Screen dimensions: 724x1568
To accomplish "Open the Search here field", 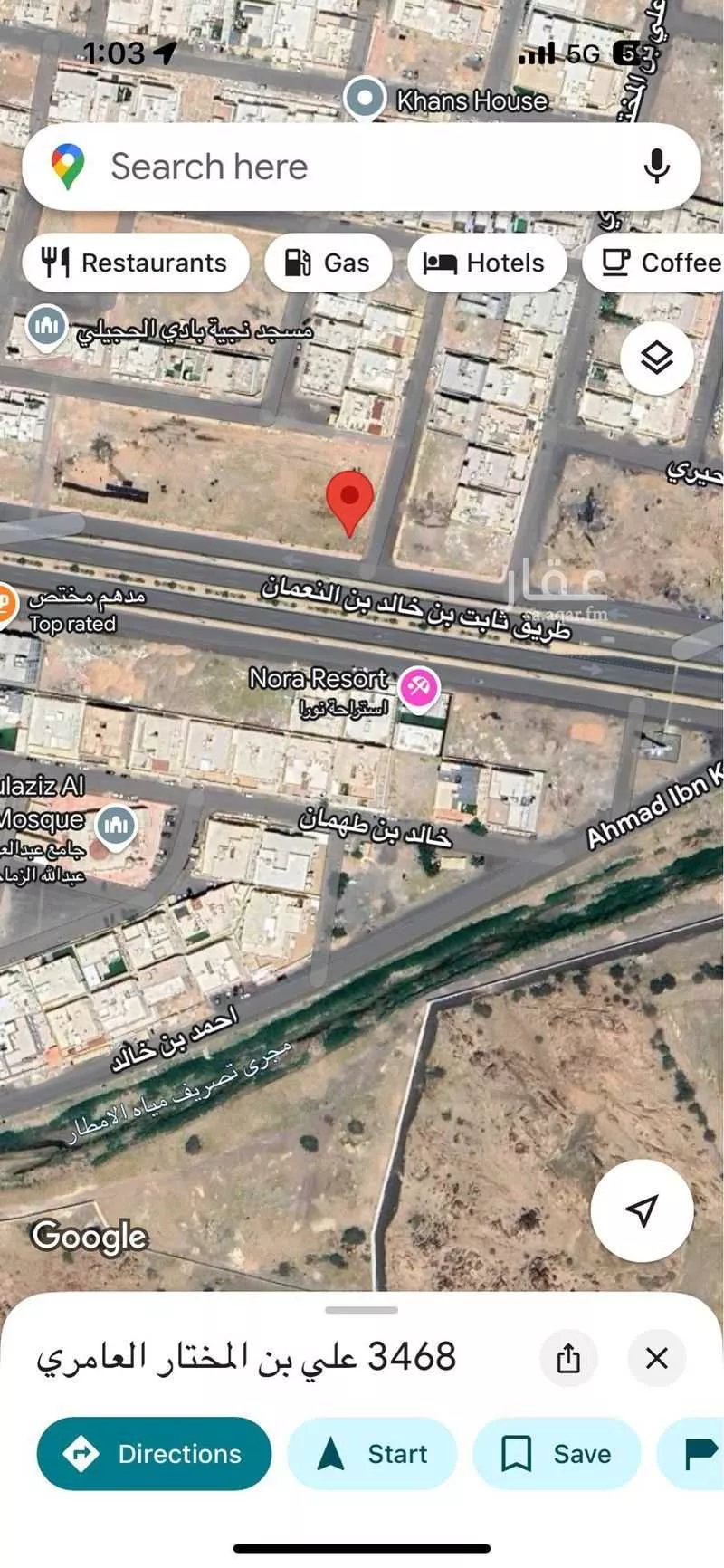I will [x=344, y=167].
